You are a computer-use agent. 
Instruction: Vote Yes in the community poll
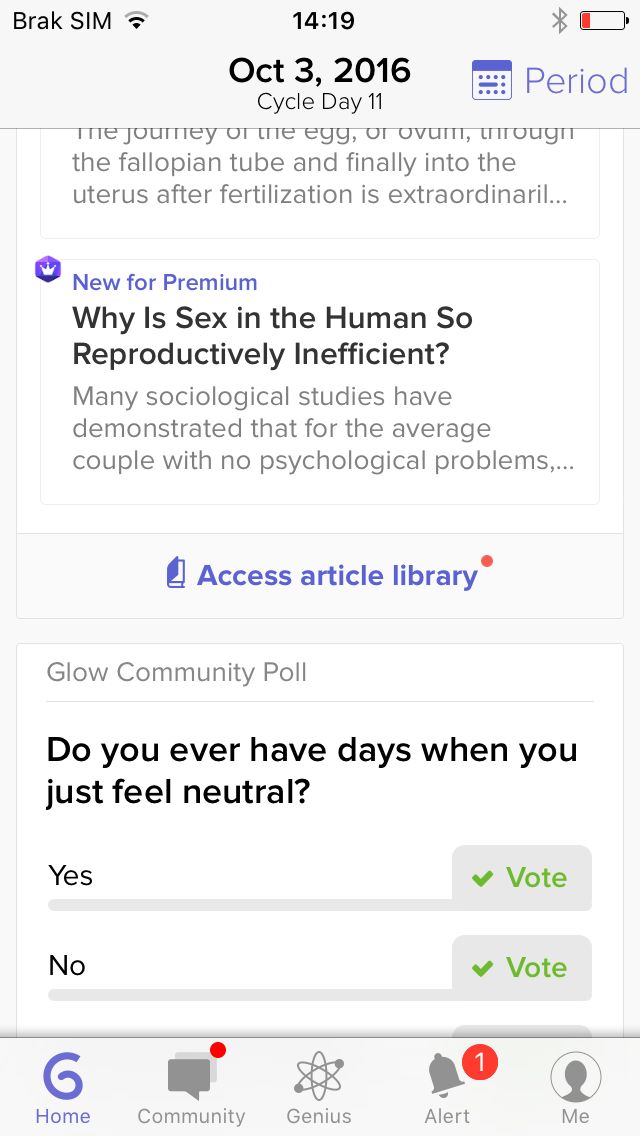(522, 877)
